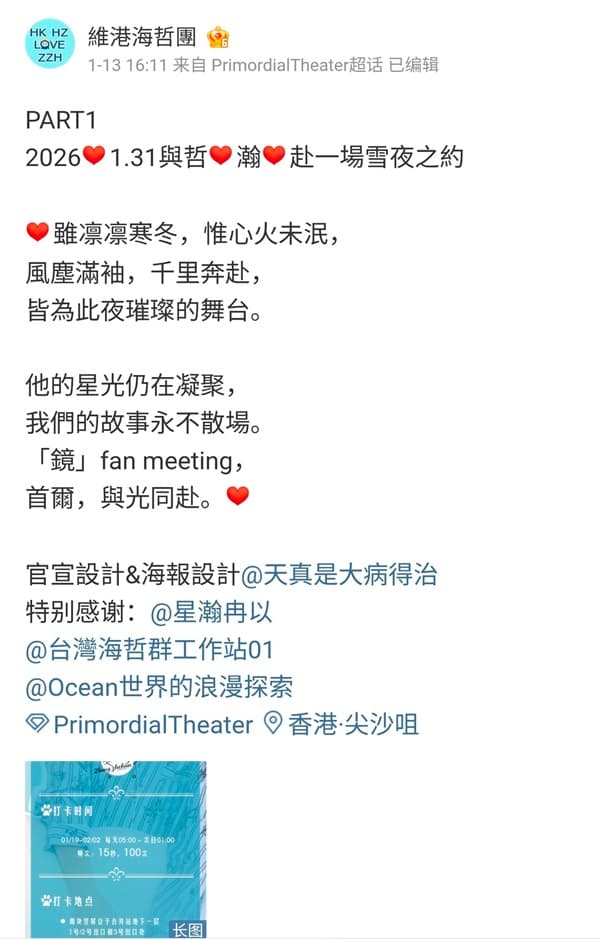600x939 pixels.
Task: Open mention @星瀚冉以
Action: 210,612
